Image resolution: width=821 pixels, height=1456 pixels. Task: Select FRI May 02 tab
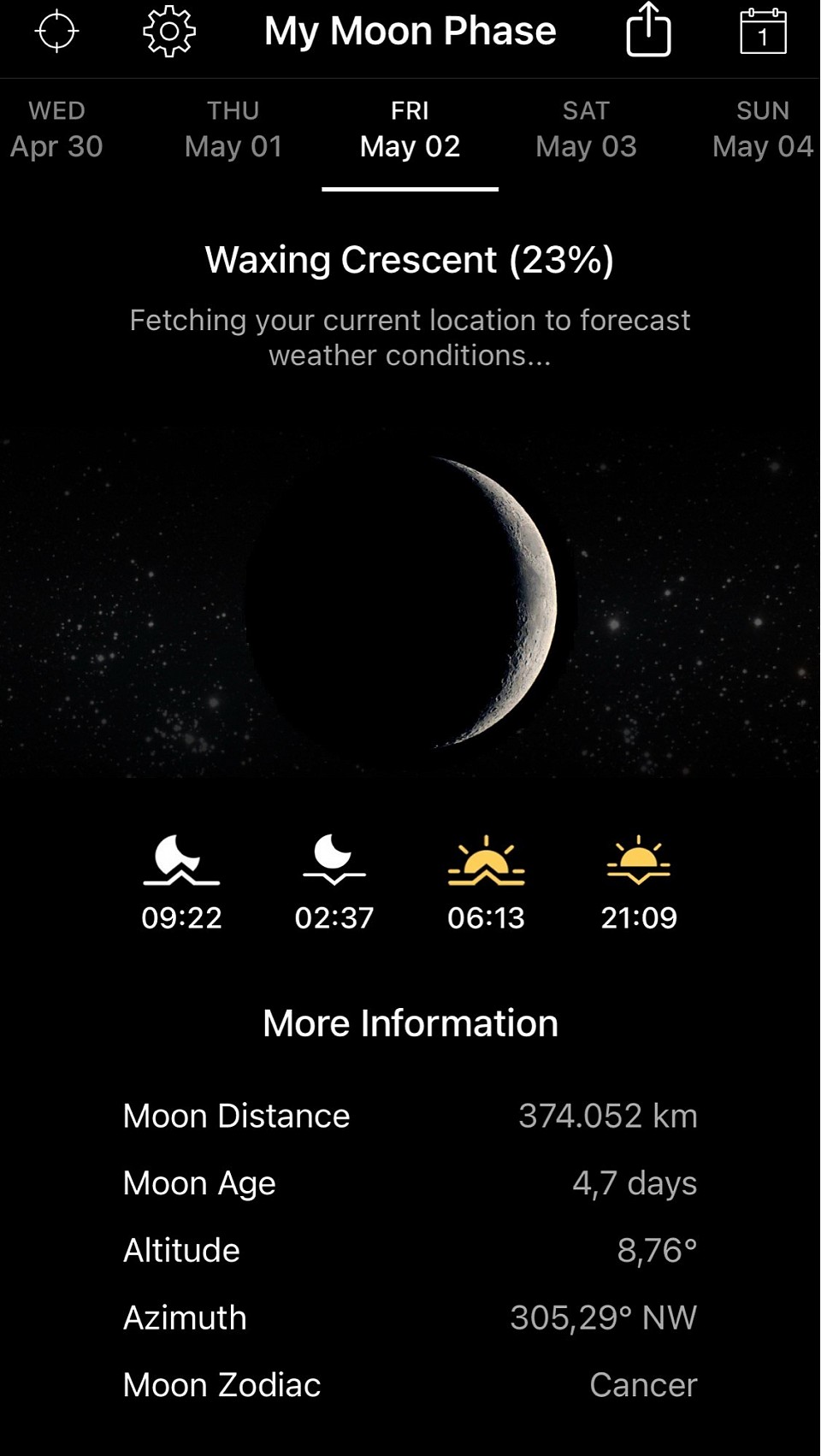coord(410,130)
